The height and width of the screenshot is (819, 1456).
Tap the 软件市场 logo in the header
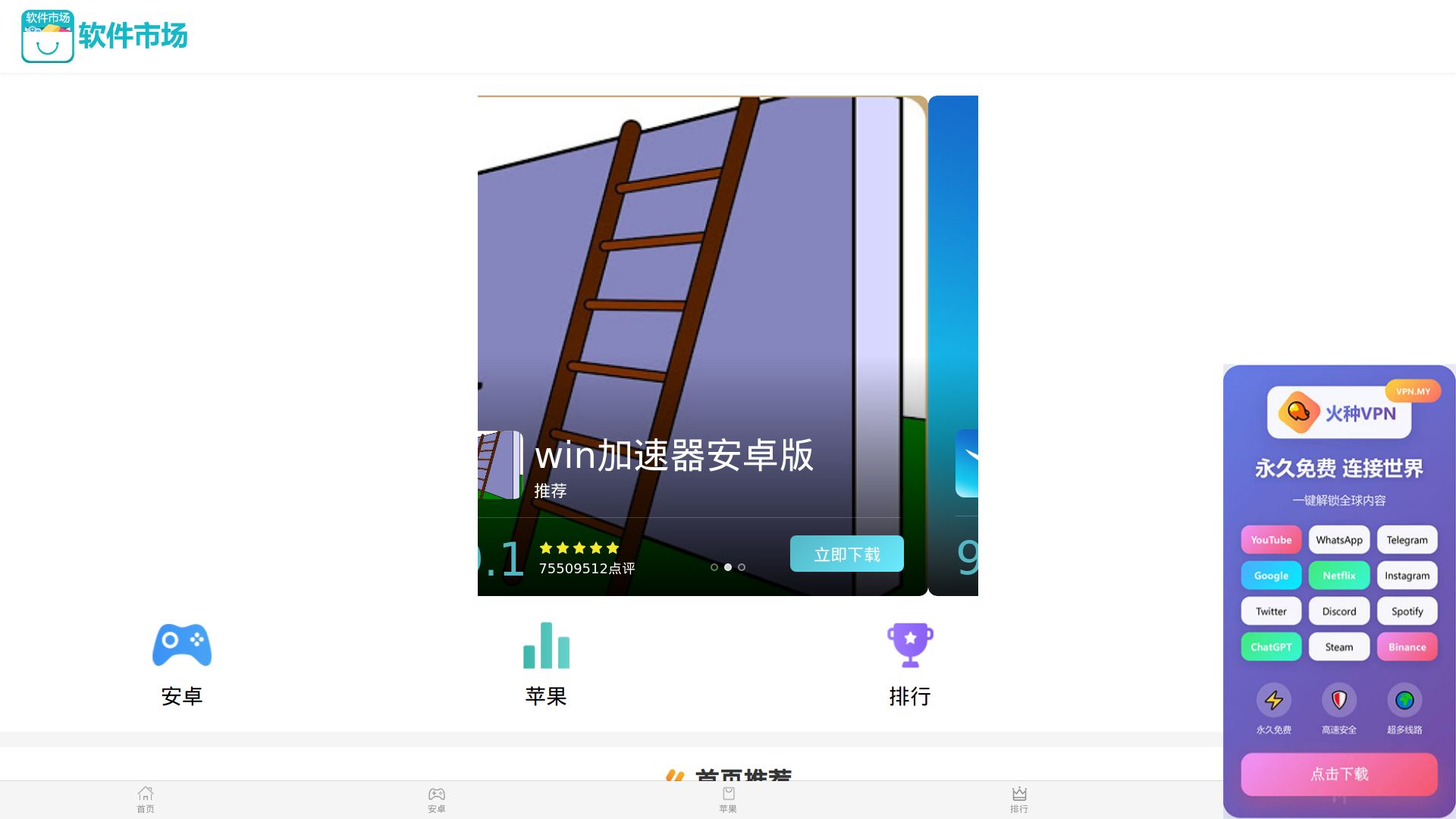(x=105, y=36)
